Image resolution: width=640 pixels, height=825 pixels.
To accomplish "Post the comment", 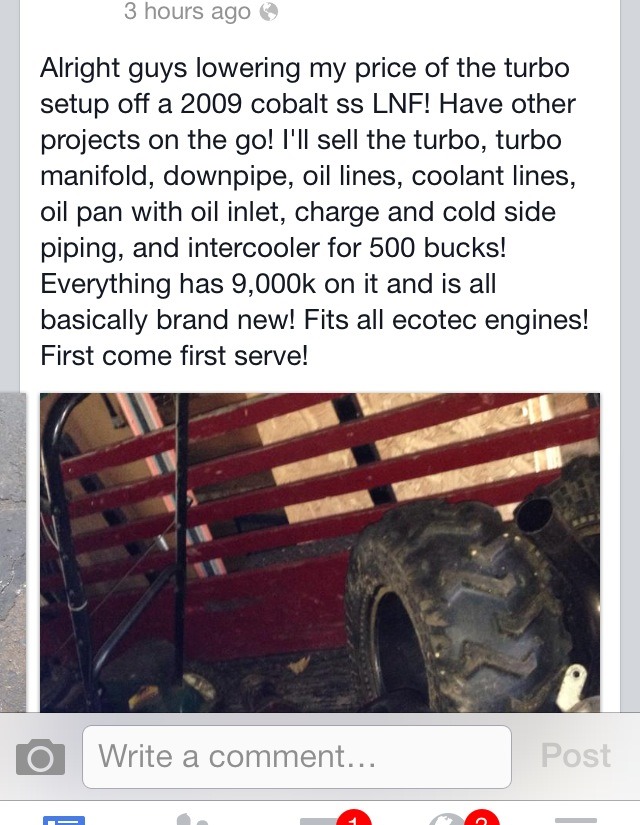I will click(x=575, y=756).
